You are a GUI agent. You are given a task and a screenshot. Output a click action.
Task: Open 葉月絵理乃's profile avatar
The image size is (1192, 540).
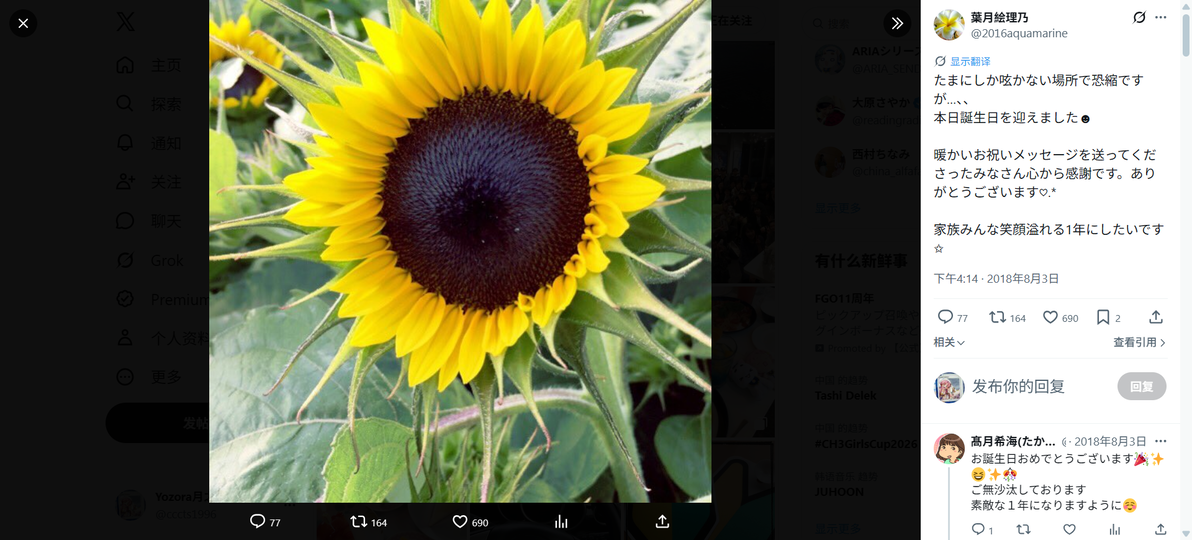click(949, 24)
